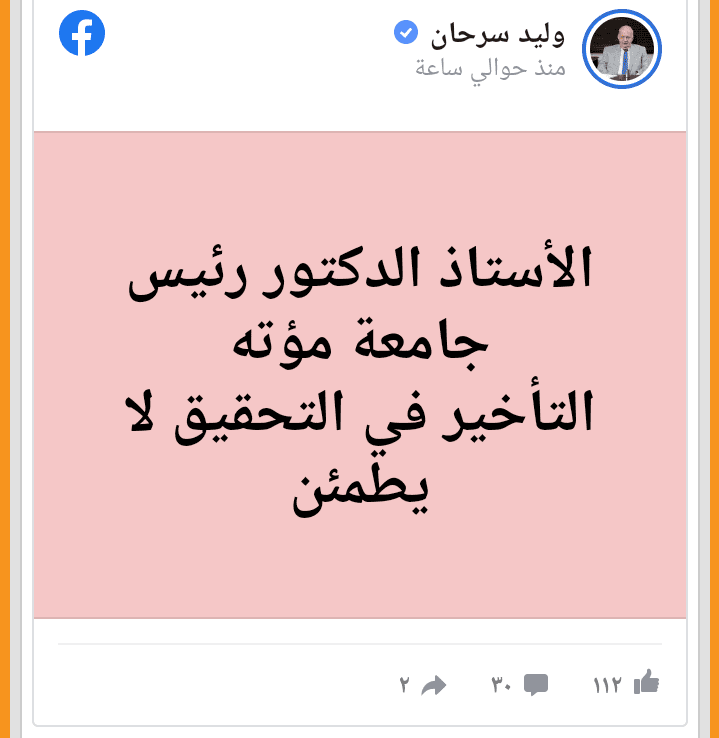Open the وليد سرحان profile name link
Image resolution: width=719 pixels, height=738 pixels.
click(497, 35)
